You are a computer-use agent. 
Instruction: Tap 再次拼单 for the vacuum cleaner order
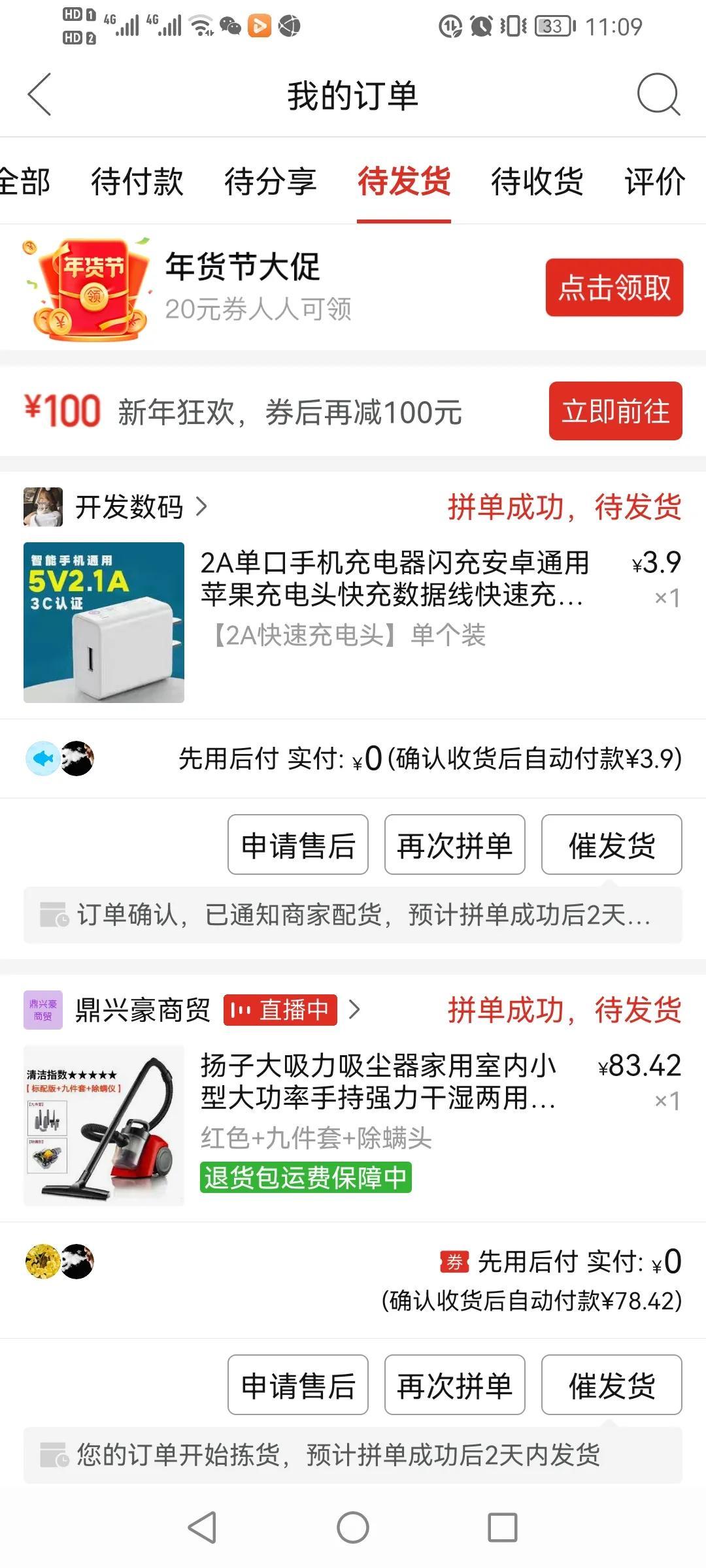tap(455, 1384)
